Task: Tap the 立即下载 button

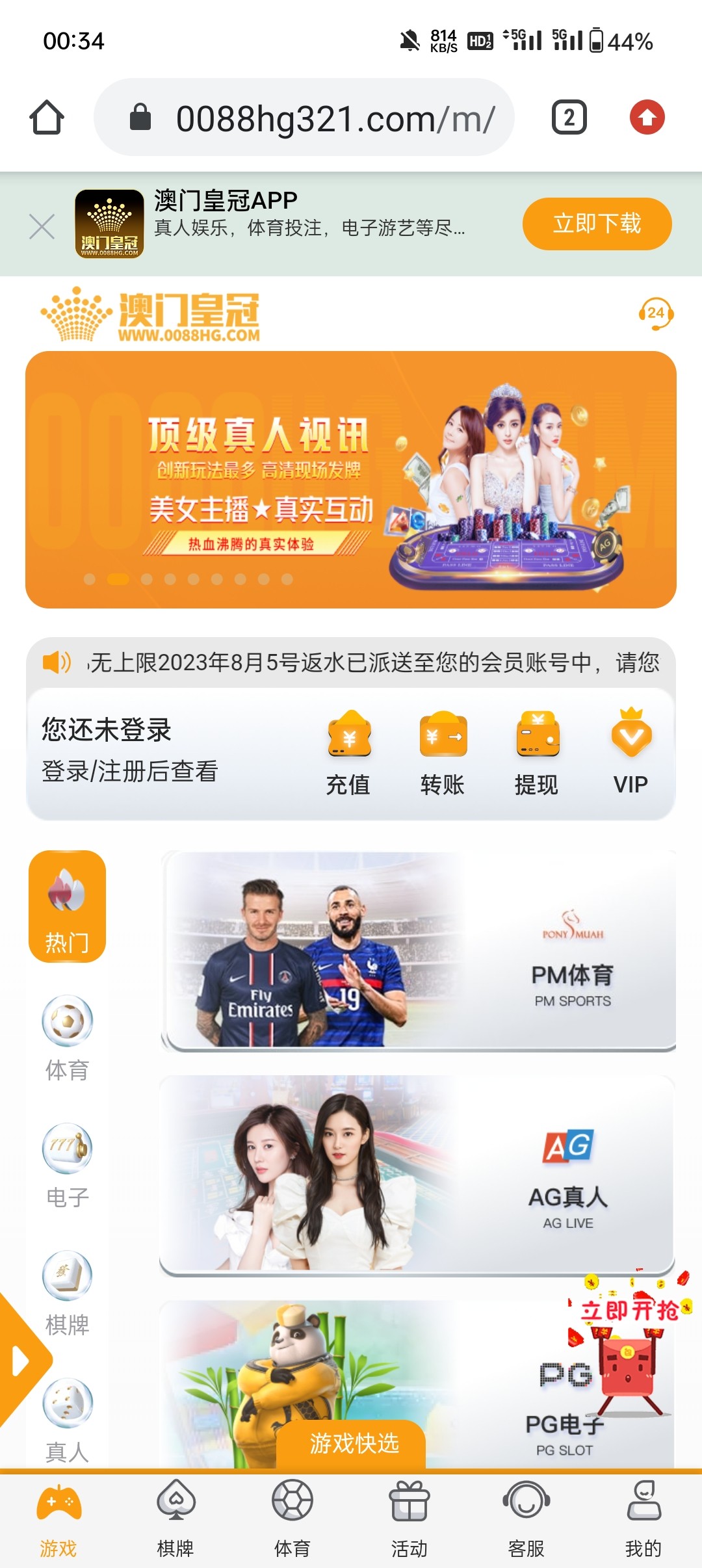Action: [596, 224]
